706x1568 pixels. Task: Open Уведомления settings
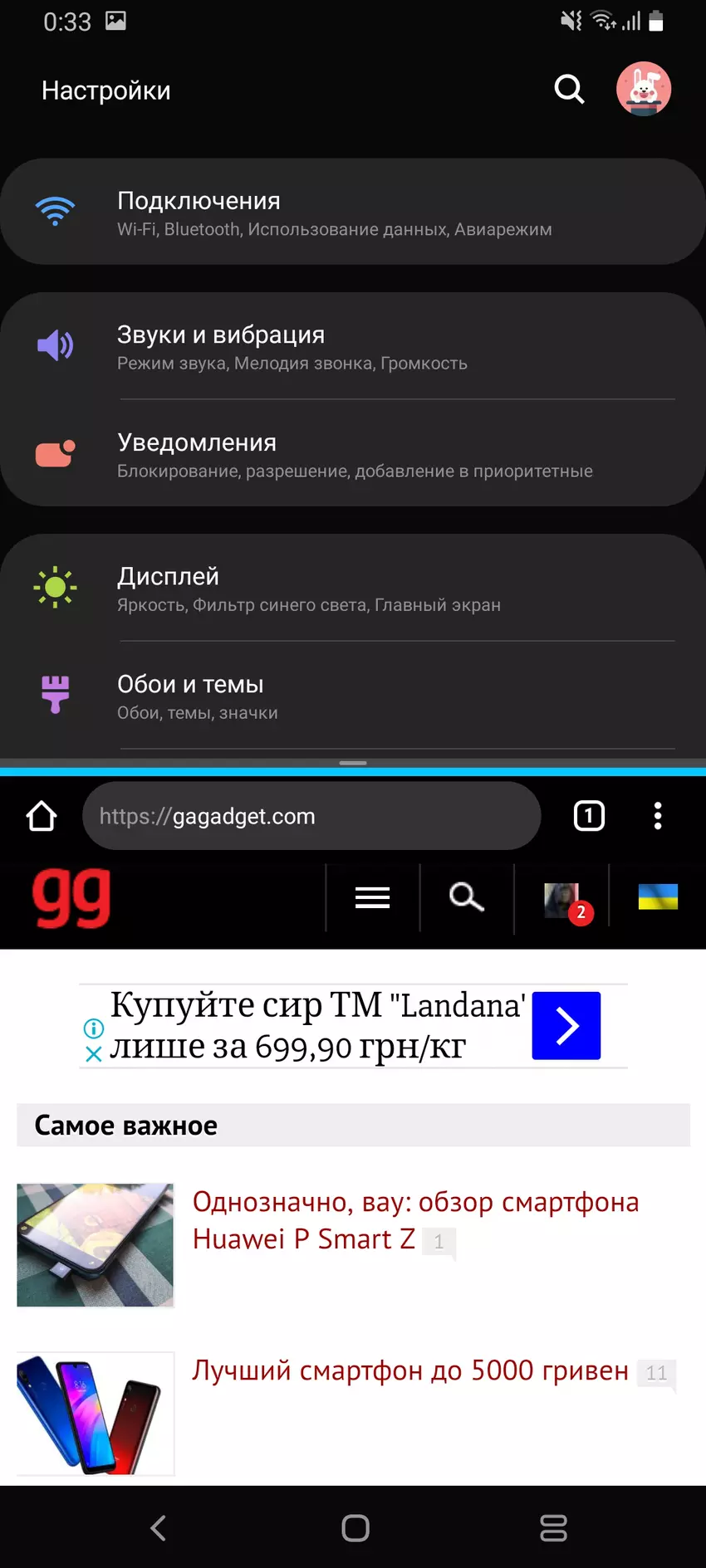tap(353, 454)
